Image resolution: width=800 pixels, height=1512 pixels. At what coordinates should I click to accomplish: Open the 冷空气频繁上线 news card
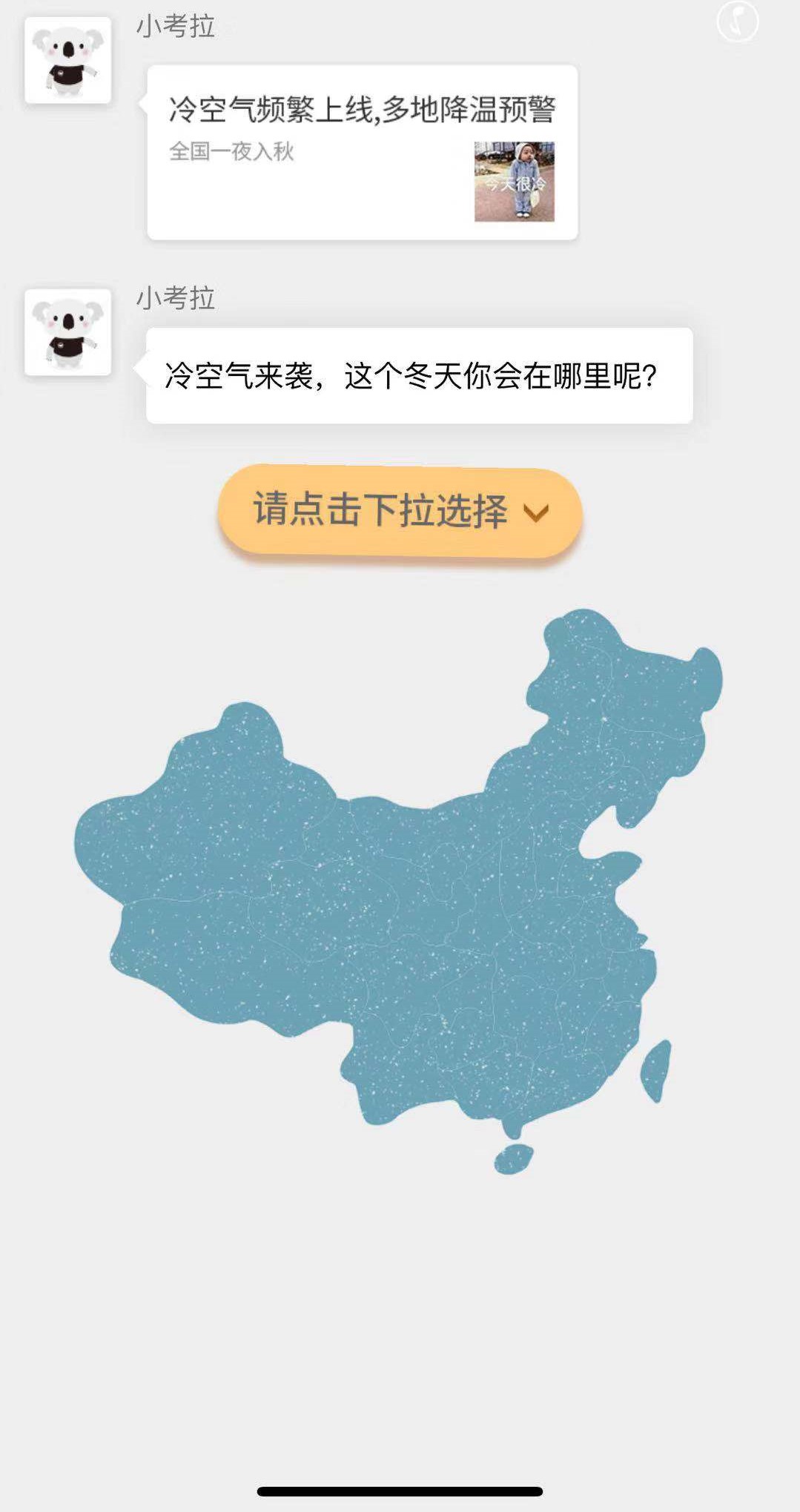point(362,152)
